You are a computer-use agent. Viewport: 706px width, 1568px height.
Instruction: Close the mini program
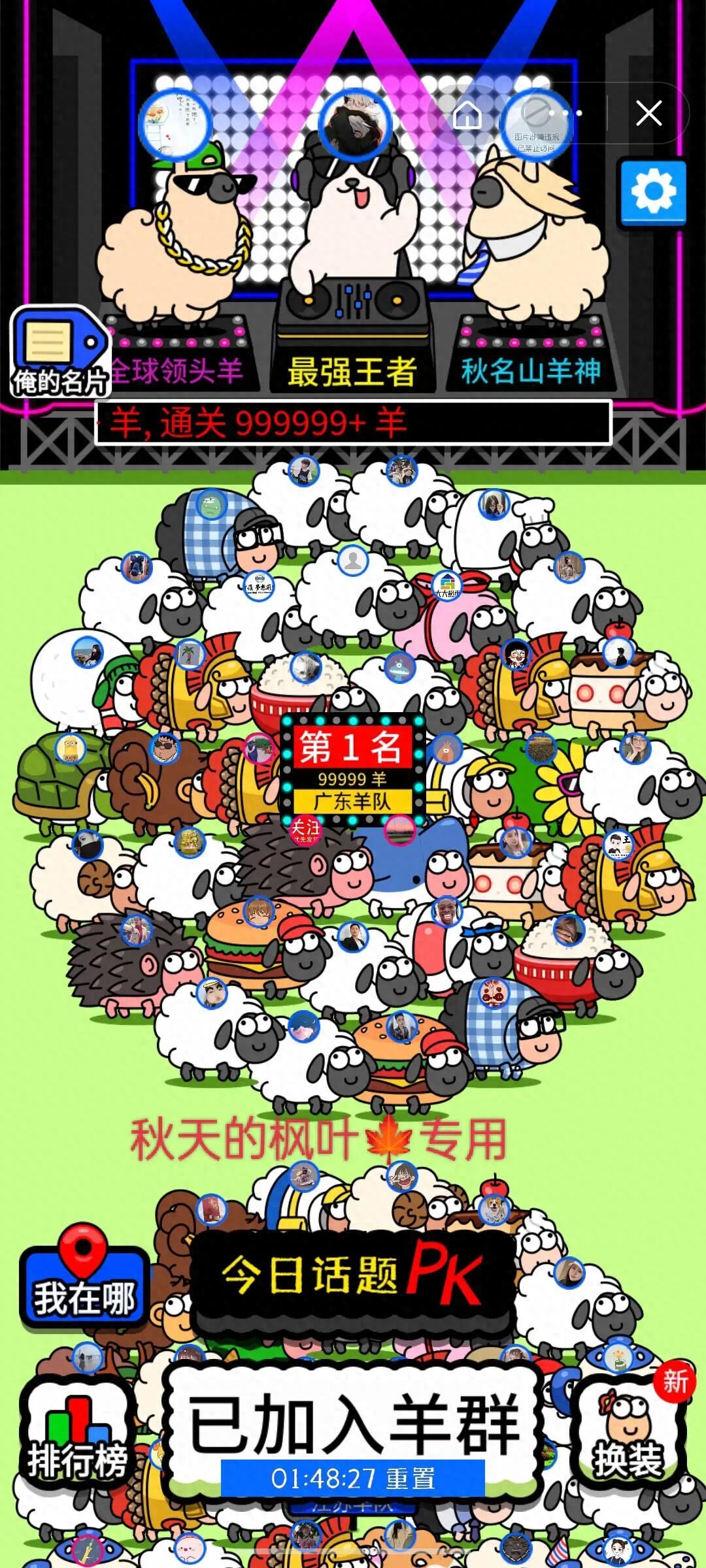click(648, 114)
